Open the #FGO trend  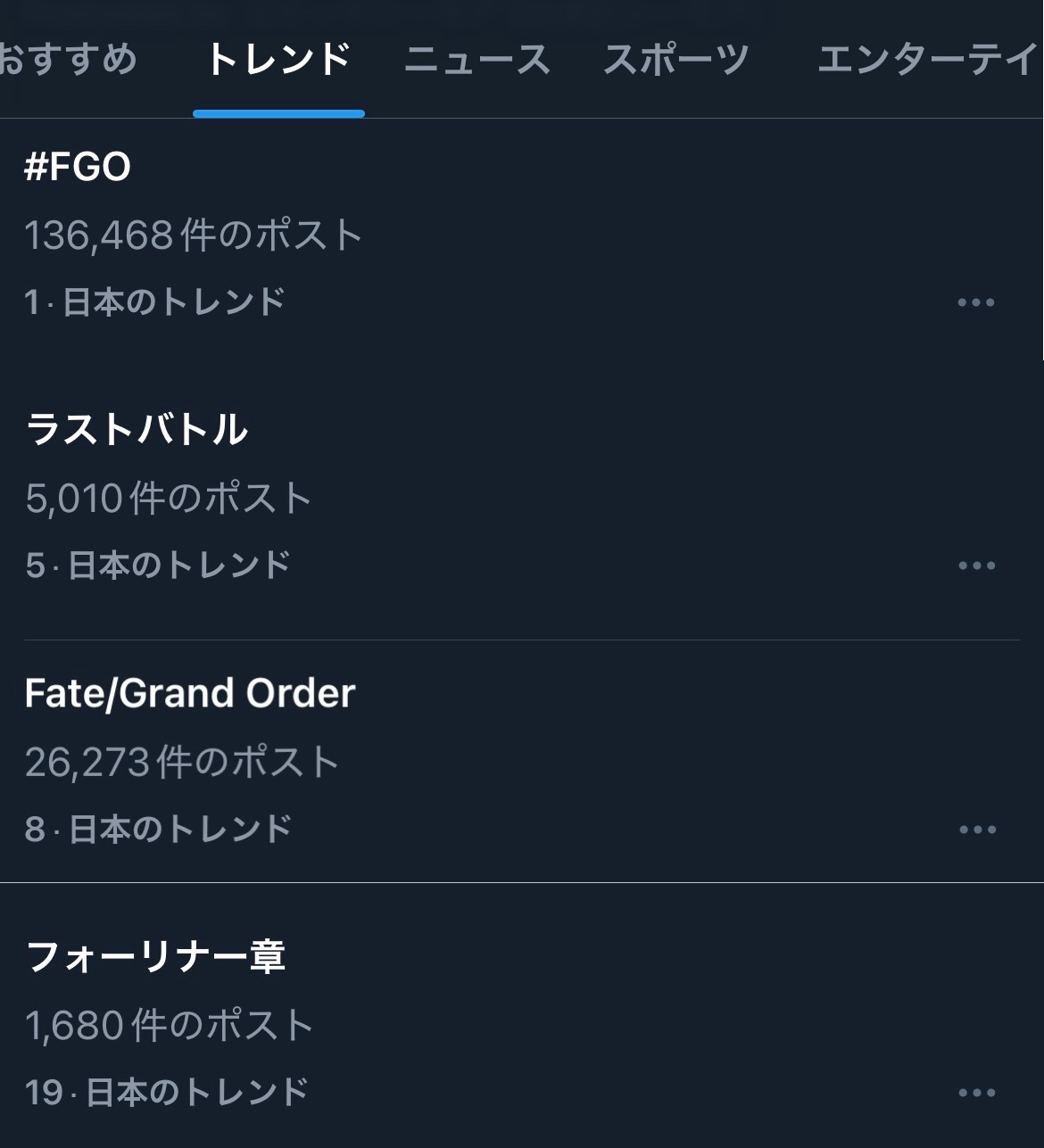pos(78,167)
